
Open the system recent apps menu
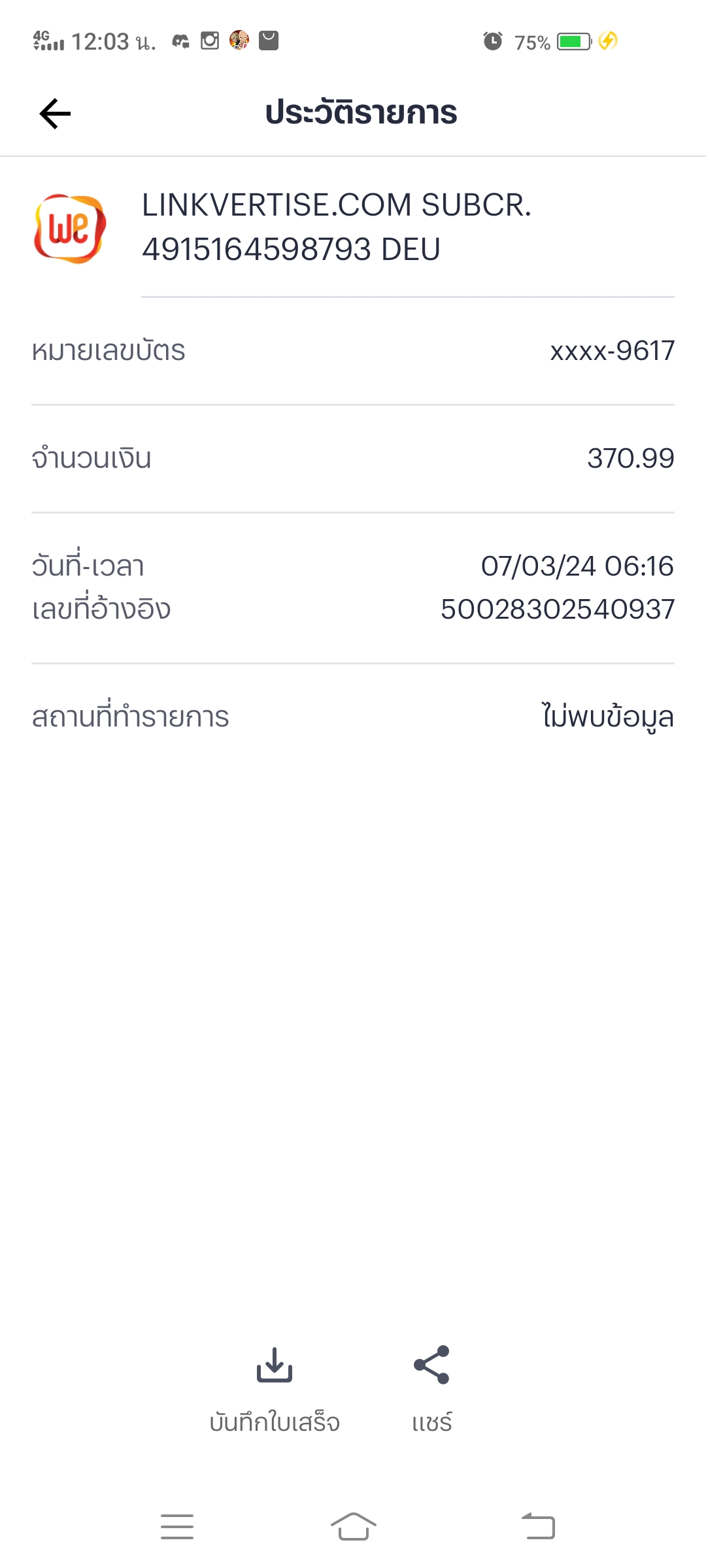click(x=177, y=1526)
